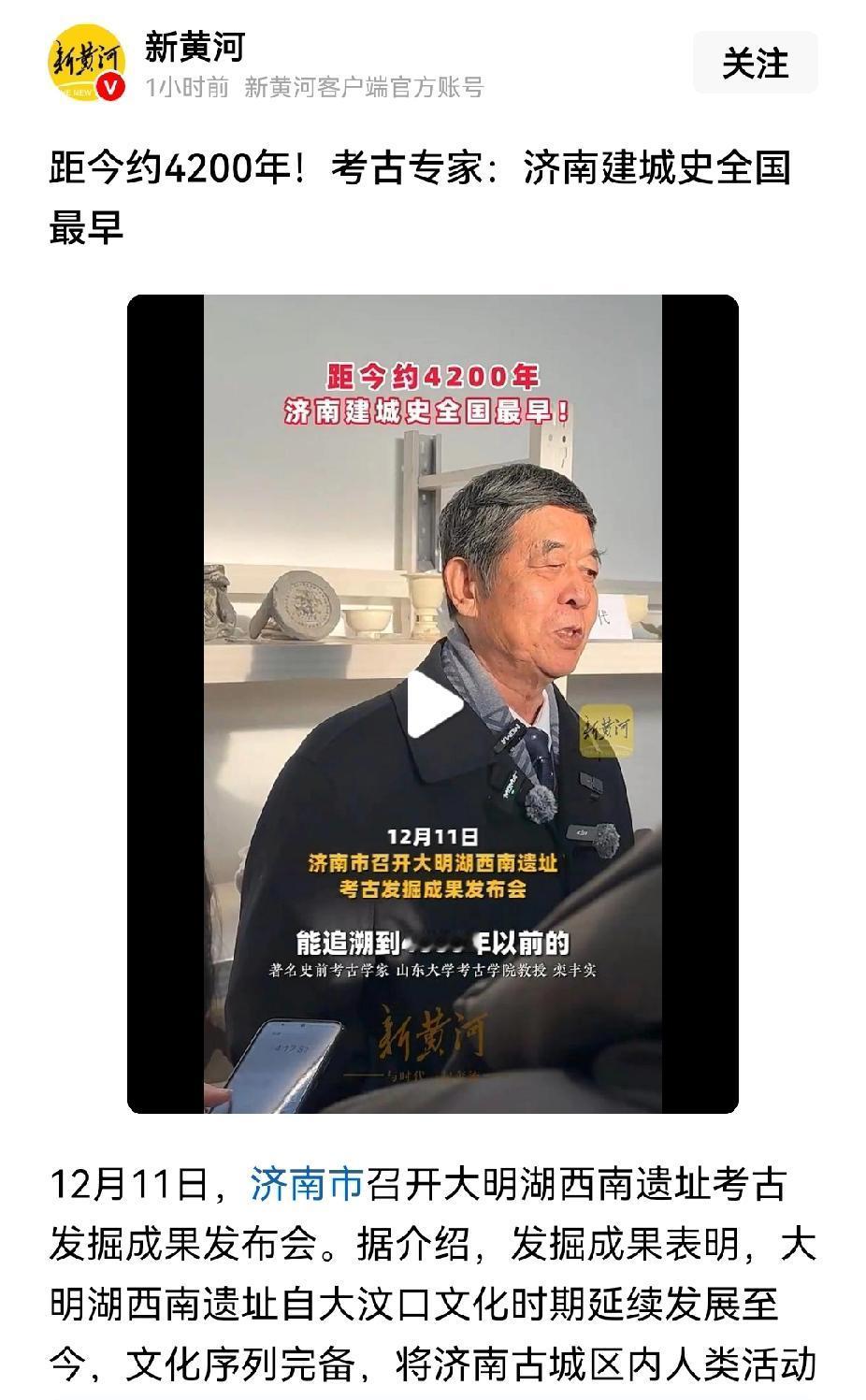The image size is (866, 1400).
Task: Tap the caption crediting professor 栾丰实
Action: (433, 973)
